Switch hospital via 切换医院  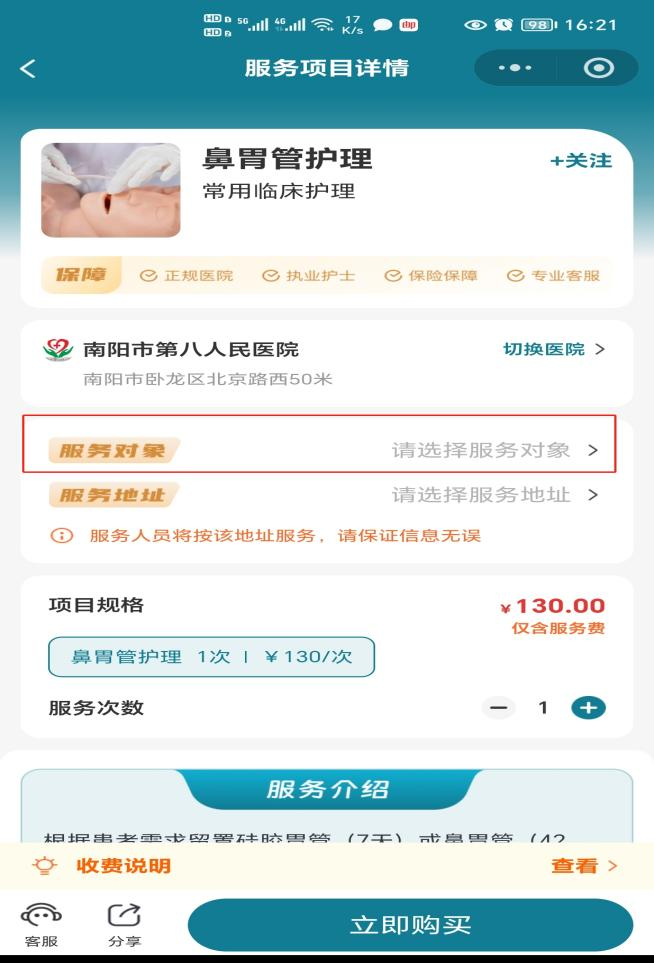553,349
